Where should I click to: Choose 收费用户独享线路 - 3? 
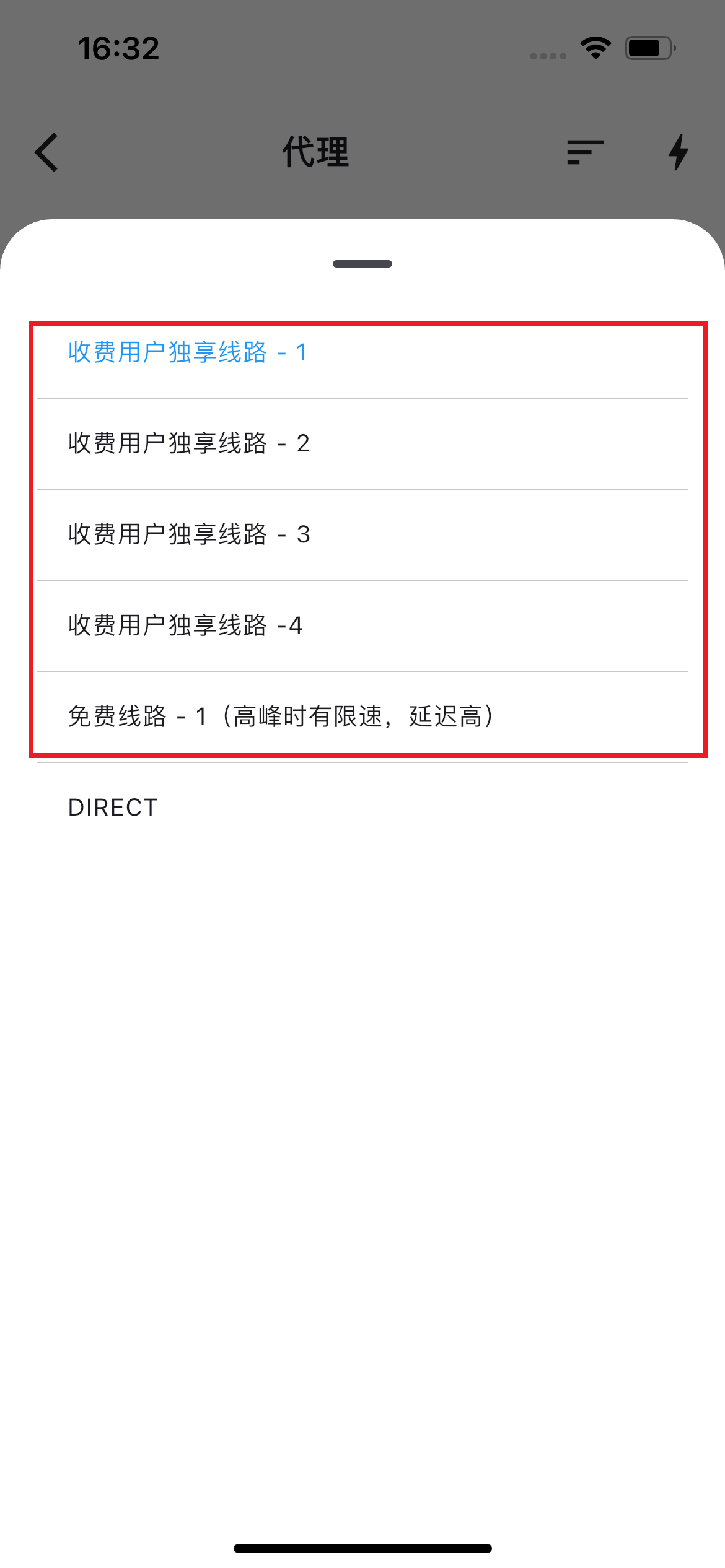pos(189,534)
